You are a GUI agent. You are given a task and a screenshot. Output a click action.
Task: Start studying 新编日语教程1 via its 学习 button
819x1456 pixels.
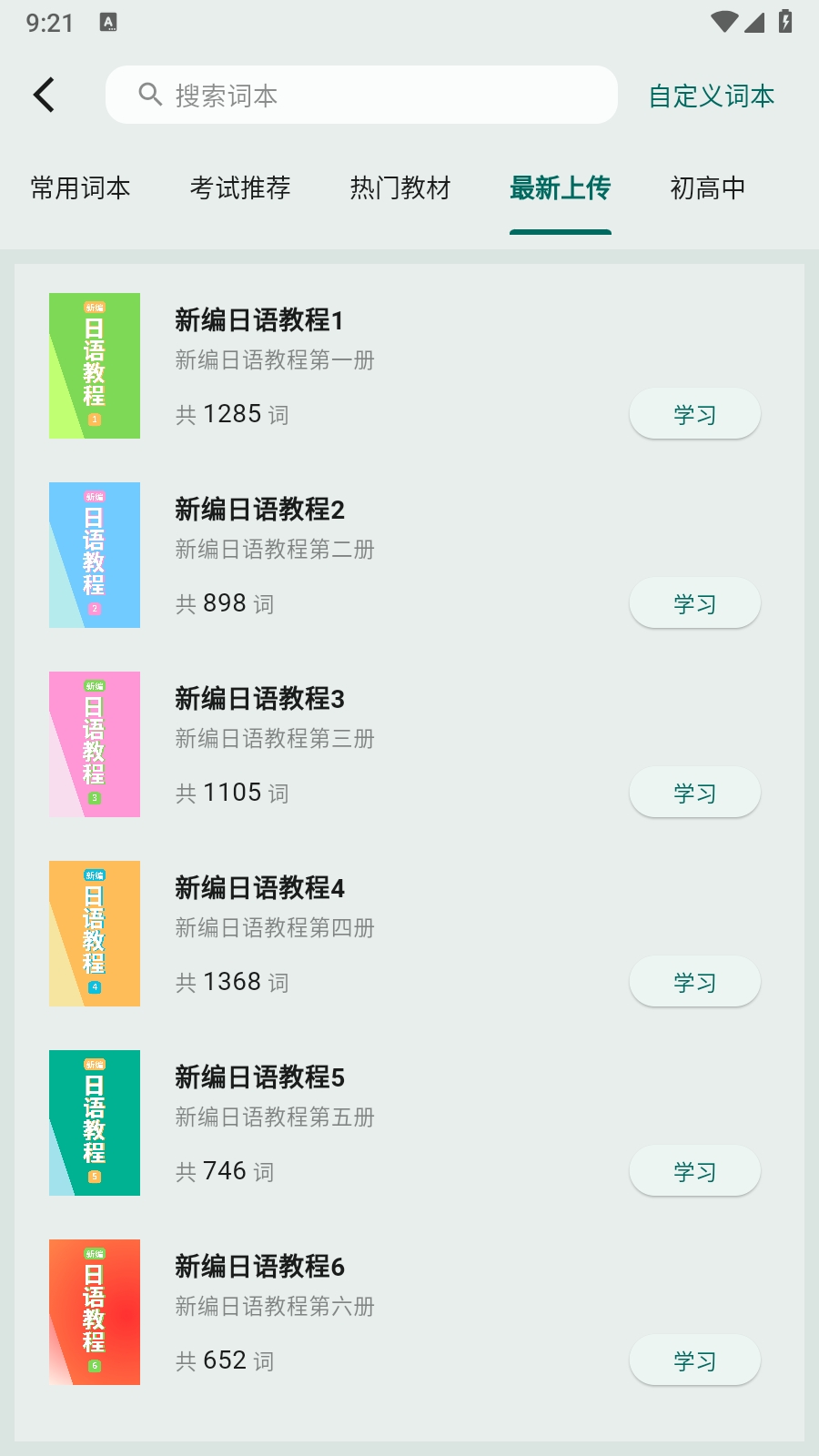click(694, 413)
